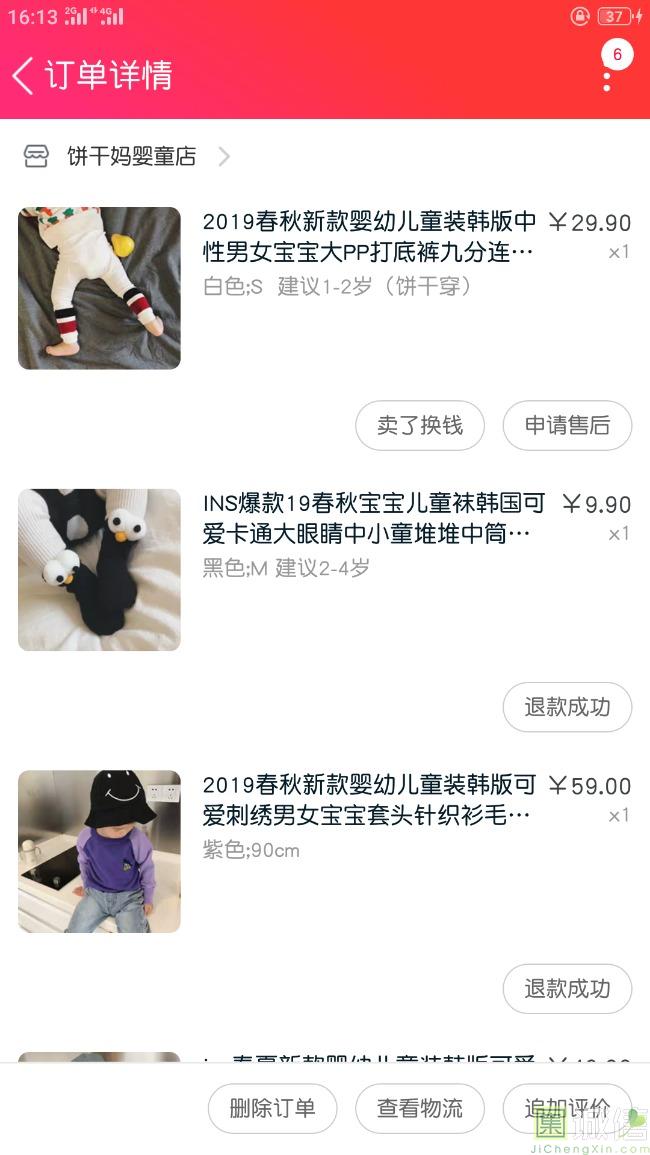650x1155 pixels.
Task: Open the purple knit sweater product image
Action: point(99,851)
